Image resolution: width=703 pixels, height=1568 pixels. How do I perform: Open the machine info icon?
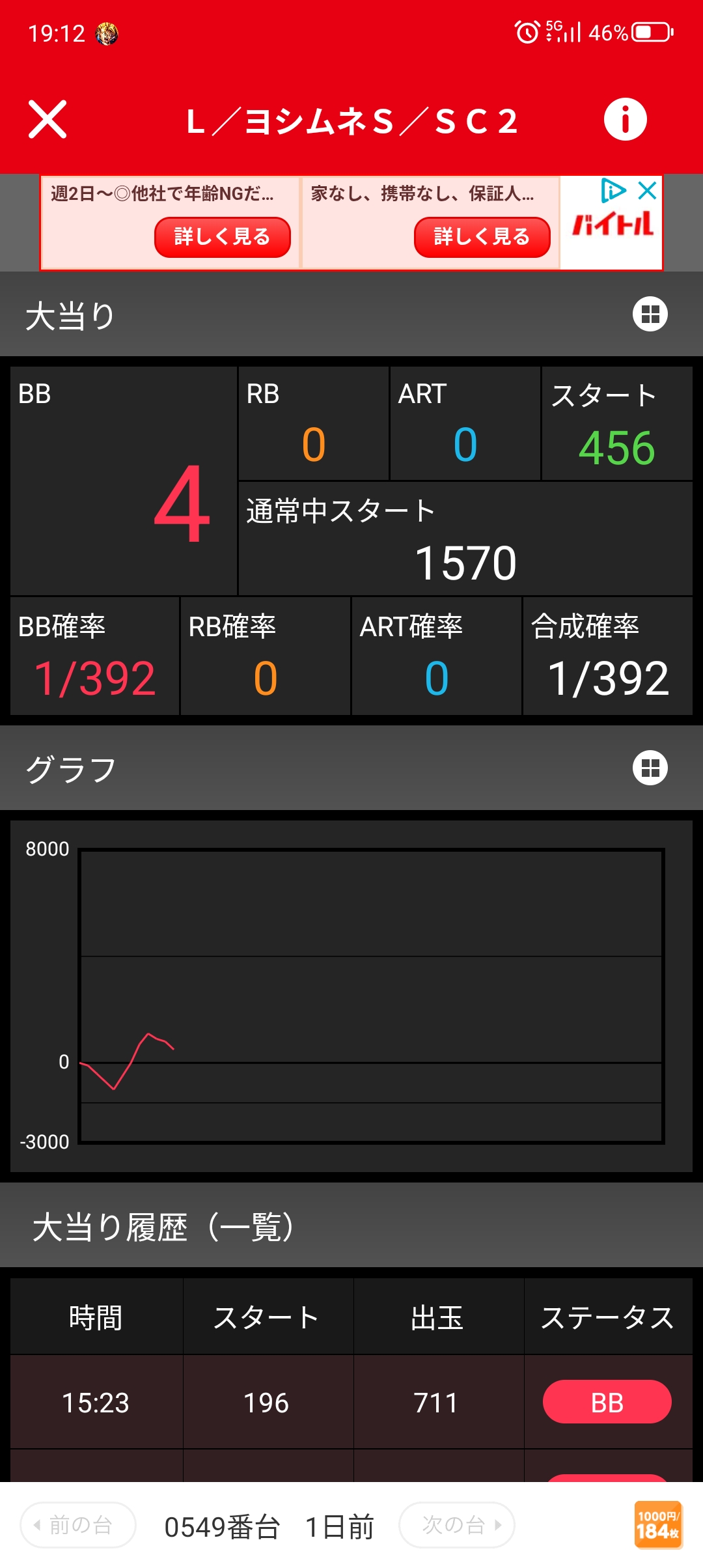click(625, 120)
